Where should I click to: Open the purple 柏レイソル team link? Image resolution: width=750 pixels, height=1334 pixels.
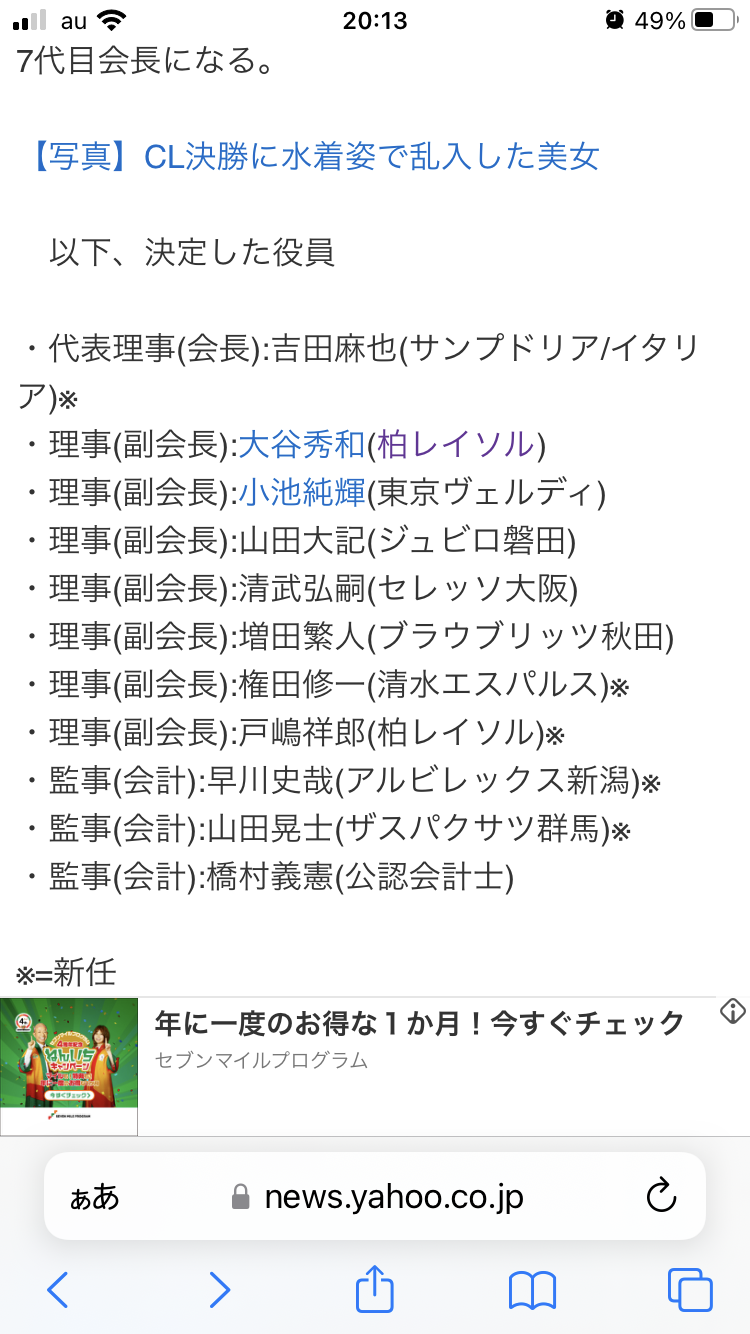(x=456, y=445)
